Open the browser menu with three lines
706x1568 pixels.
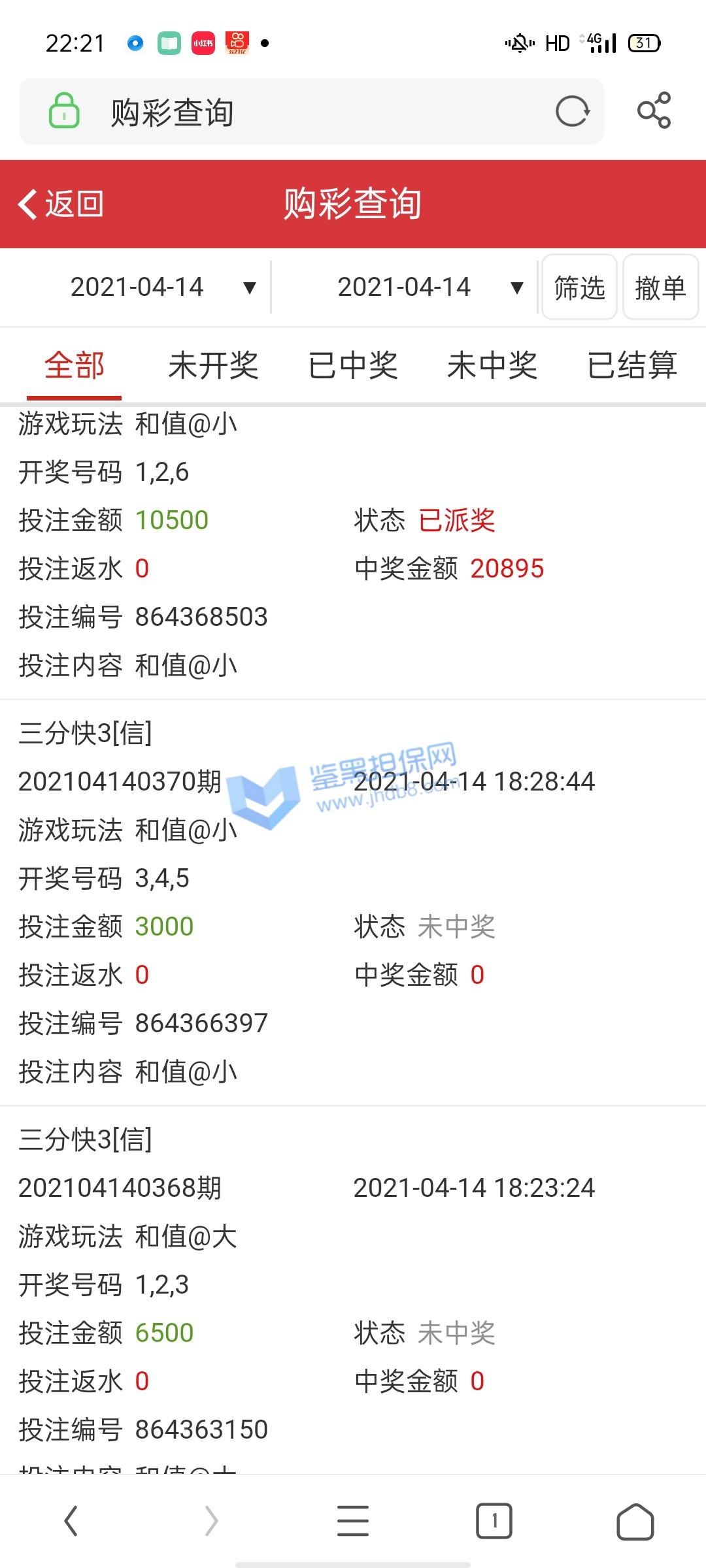353,1521
